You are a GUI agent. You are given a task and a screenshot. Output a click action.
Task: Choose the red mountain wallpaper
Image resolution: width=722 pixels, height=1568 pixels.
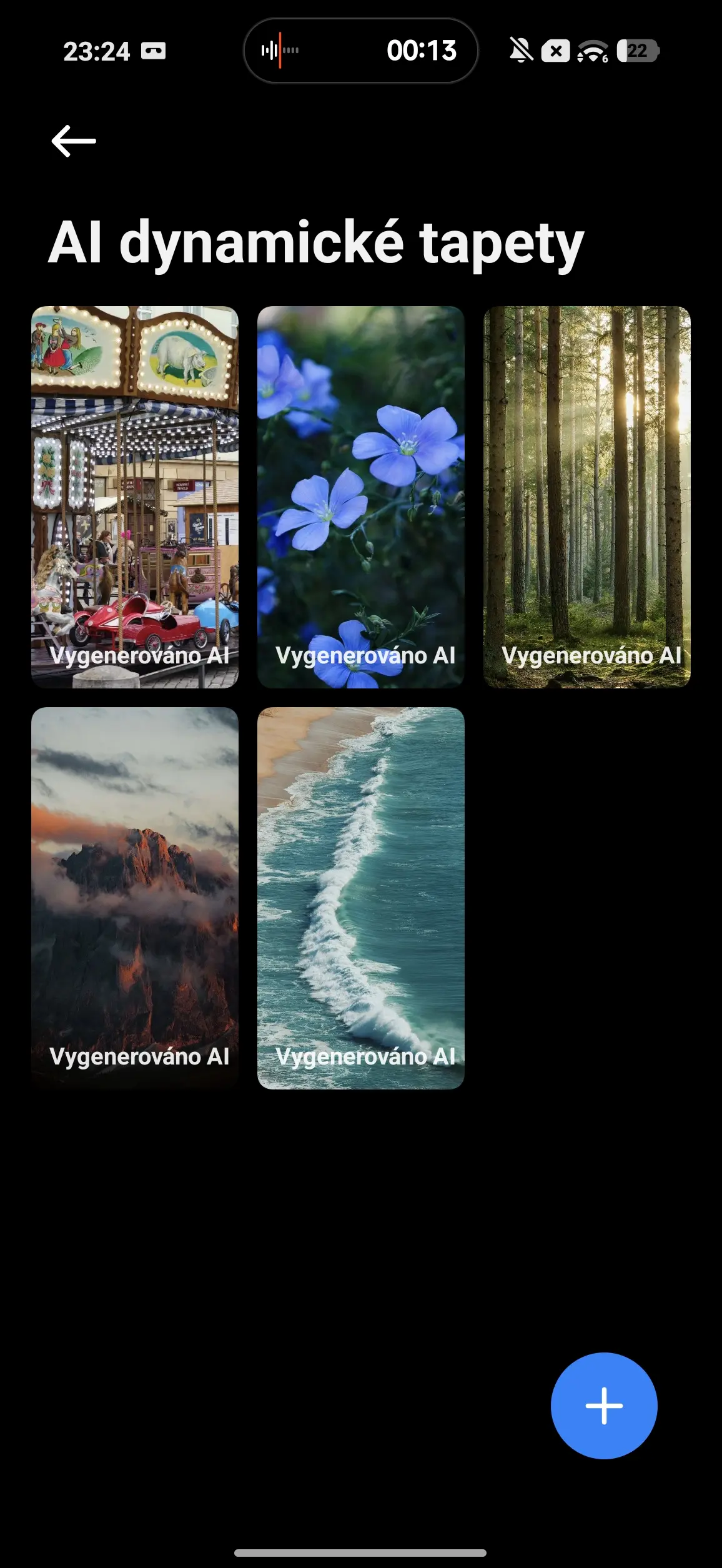(x=135, y=898)
